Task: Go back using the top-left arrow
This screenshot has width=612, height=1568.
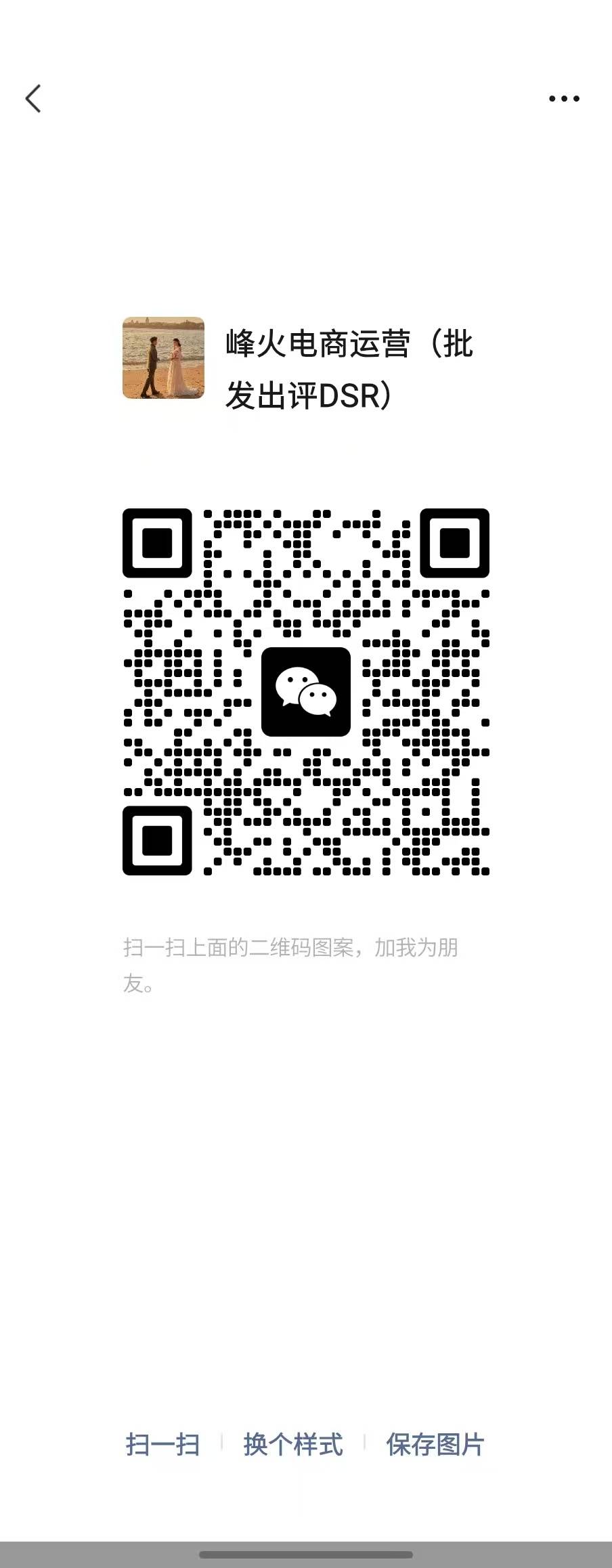Action: click(33, 99)
